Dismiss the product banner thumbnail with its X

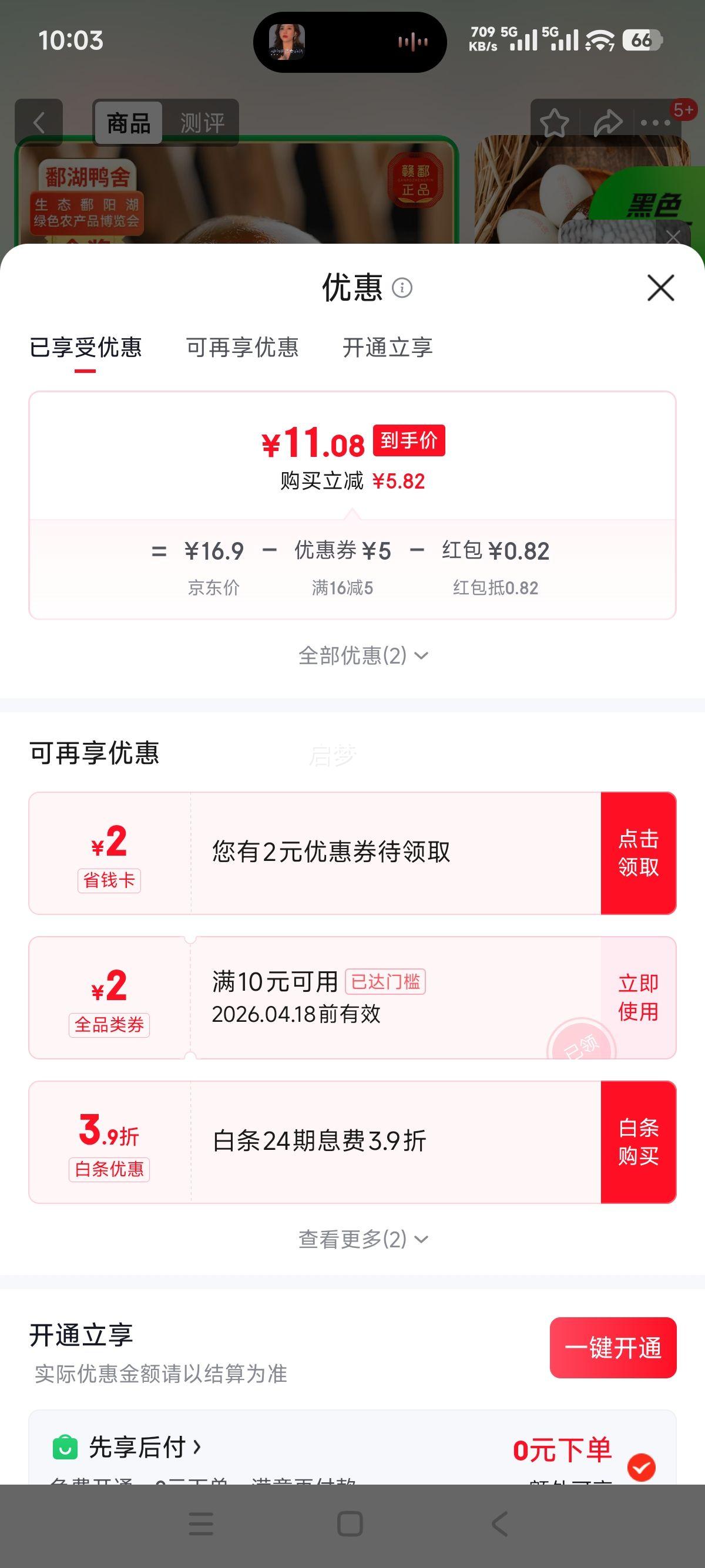click(673, 237)
